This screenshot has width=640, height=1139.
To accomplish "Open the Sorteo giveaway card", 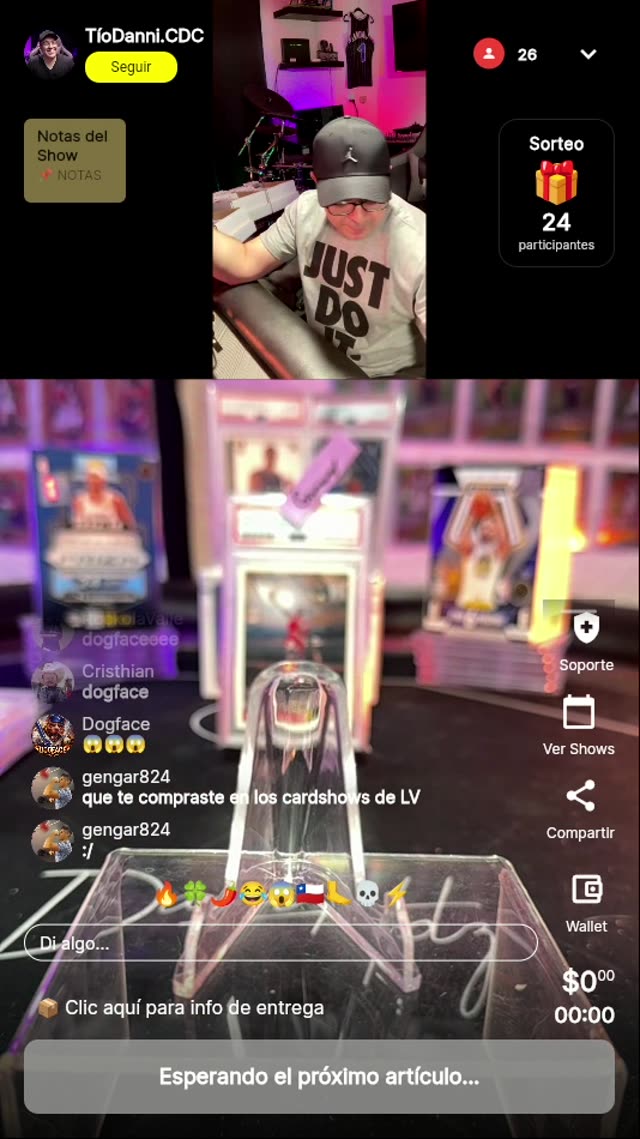I will click(x=556, y=193).
